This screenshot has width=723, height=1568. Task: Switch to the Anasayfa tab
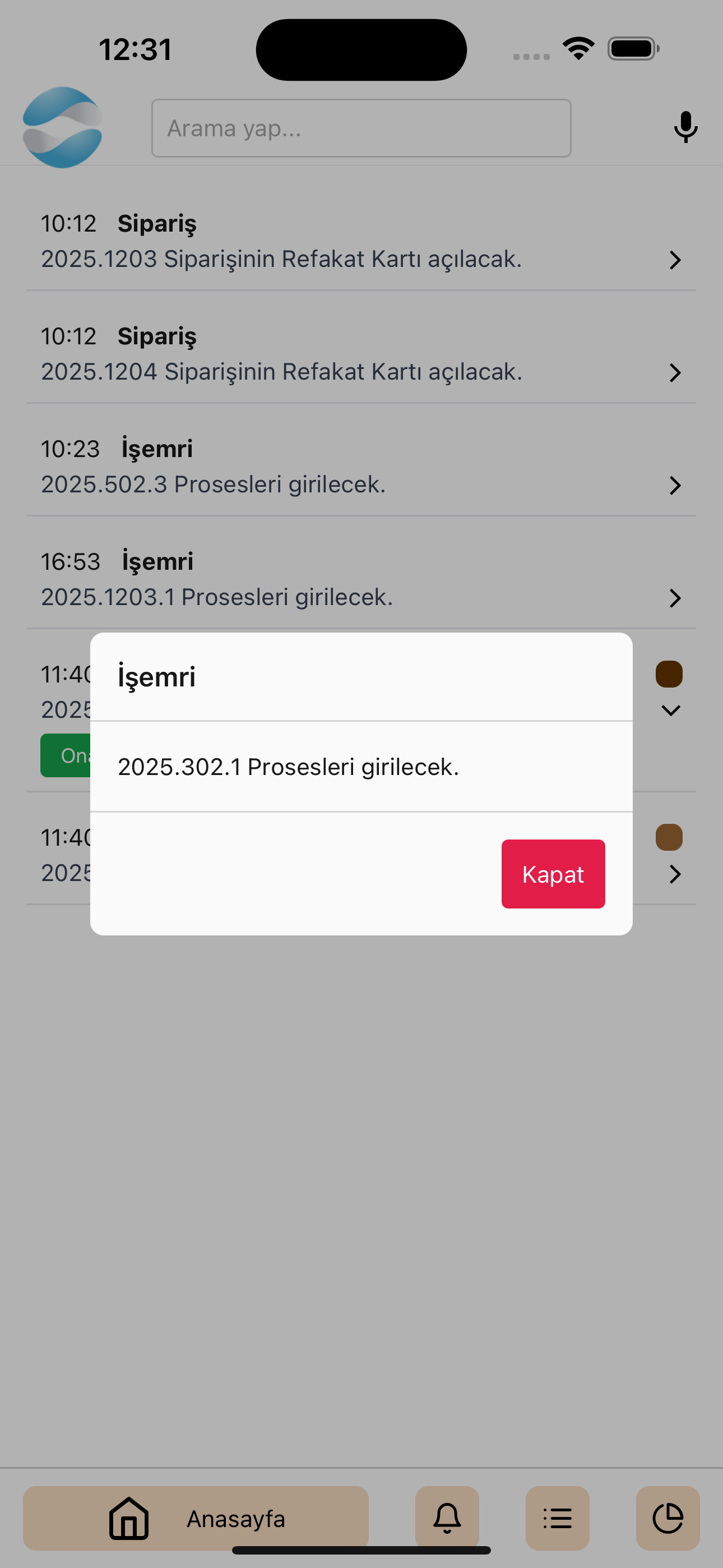pos(196,1518)
